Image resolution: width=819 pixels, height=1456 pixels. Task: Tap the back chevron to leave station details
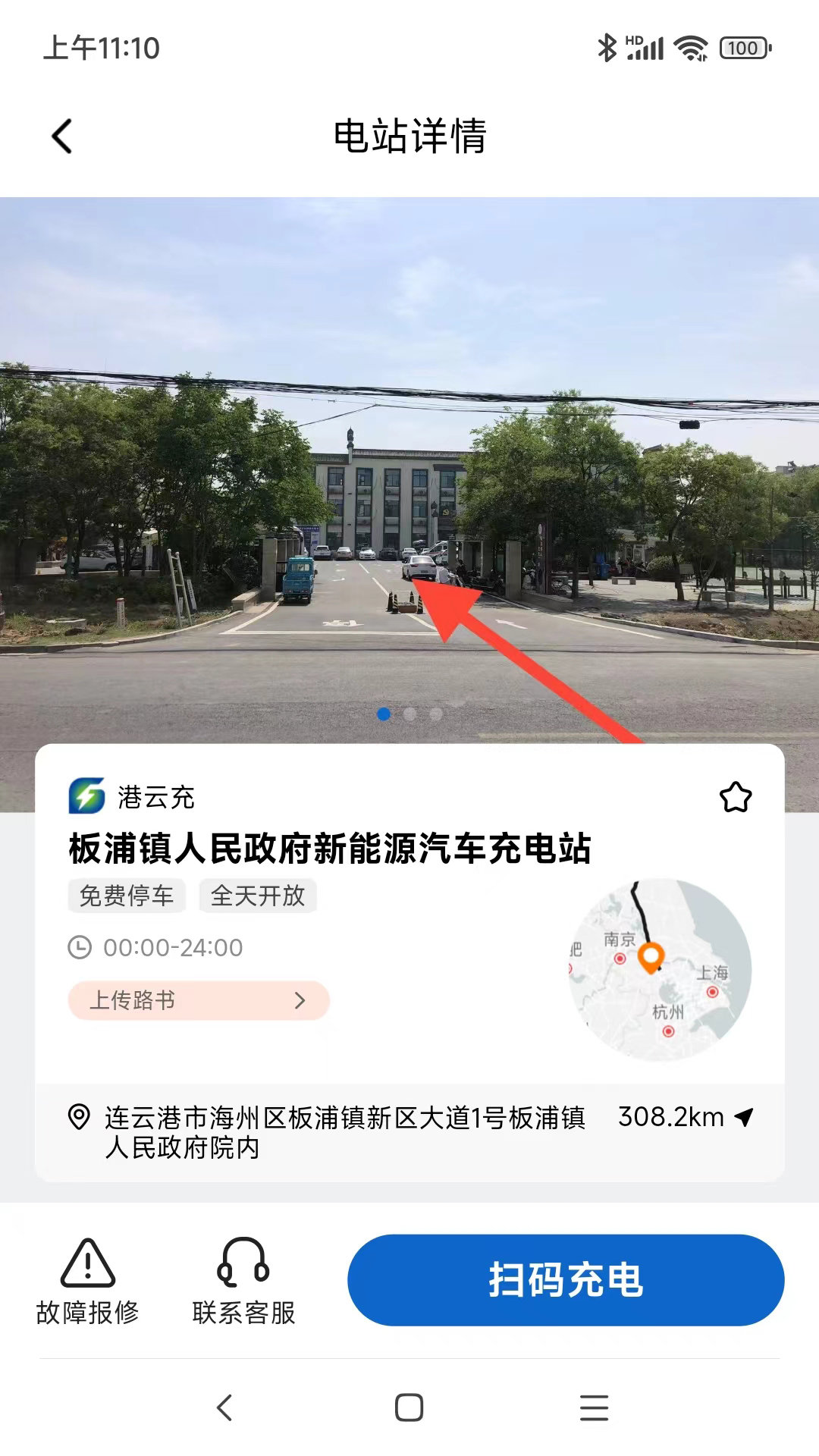(60, 135)
